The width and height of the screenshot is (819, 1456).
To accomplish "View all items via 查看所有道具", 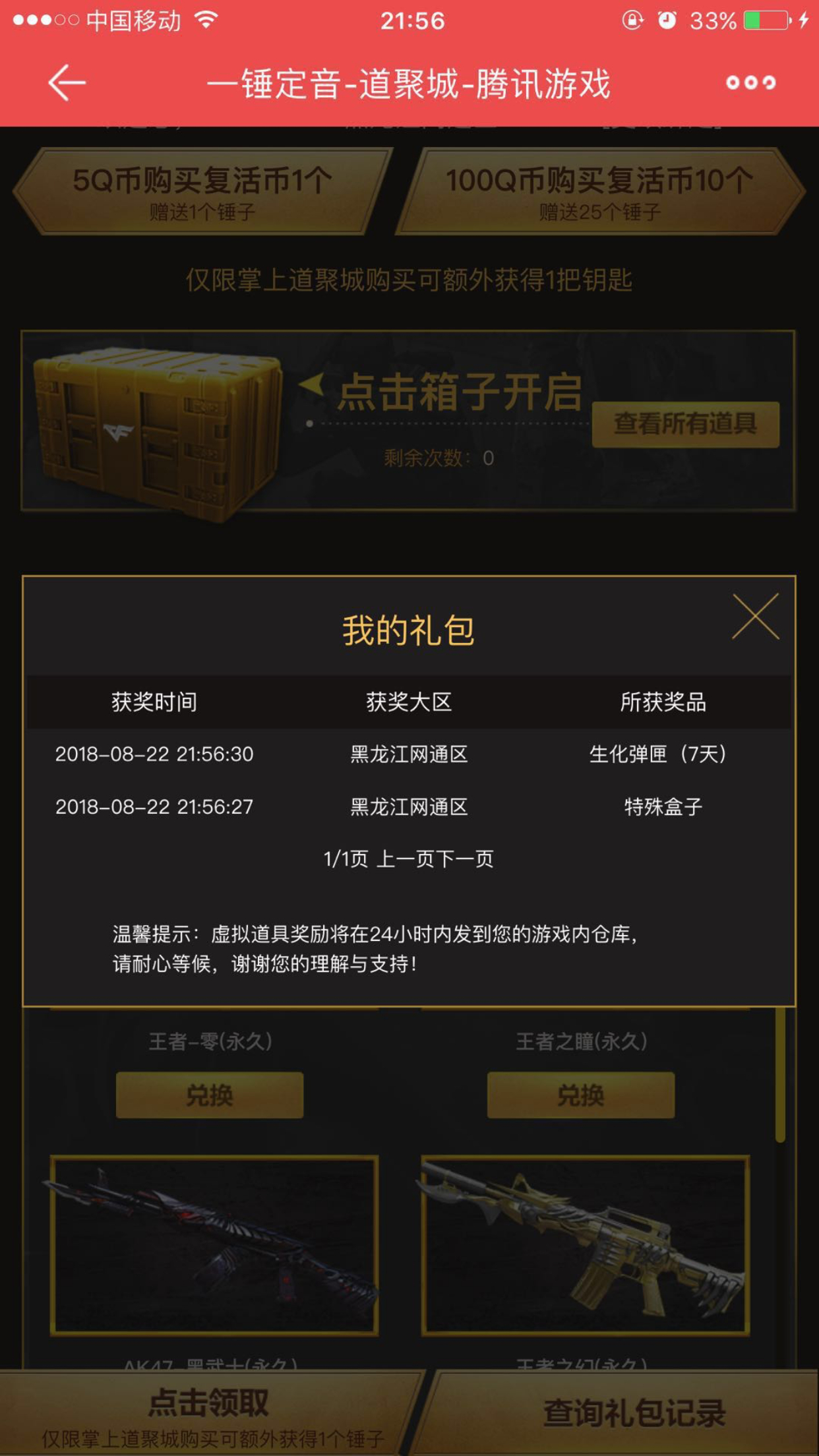I will tap(685, 424).
